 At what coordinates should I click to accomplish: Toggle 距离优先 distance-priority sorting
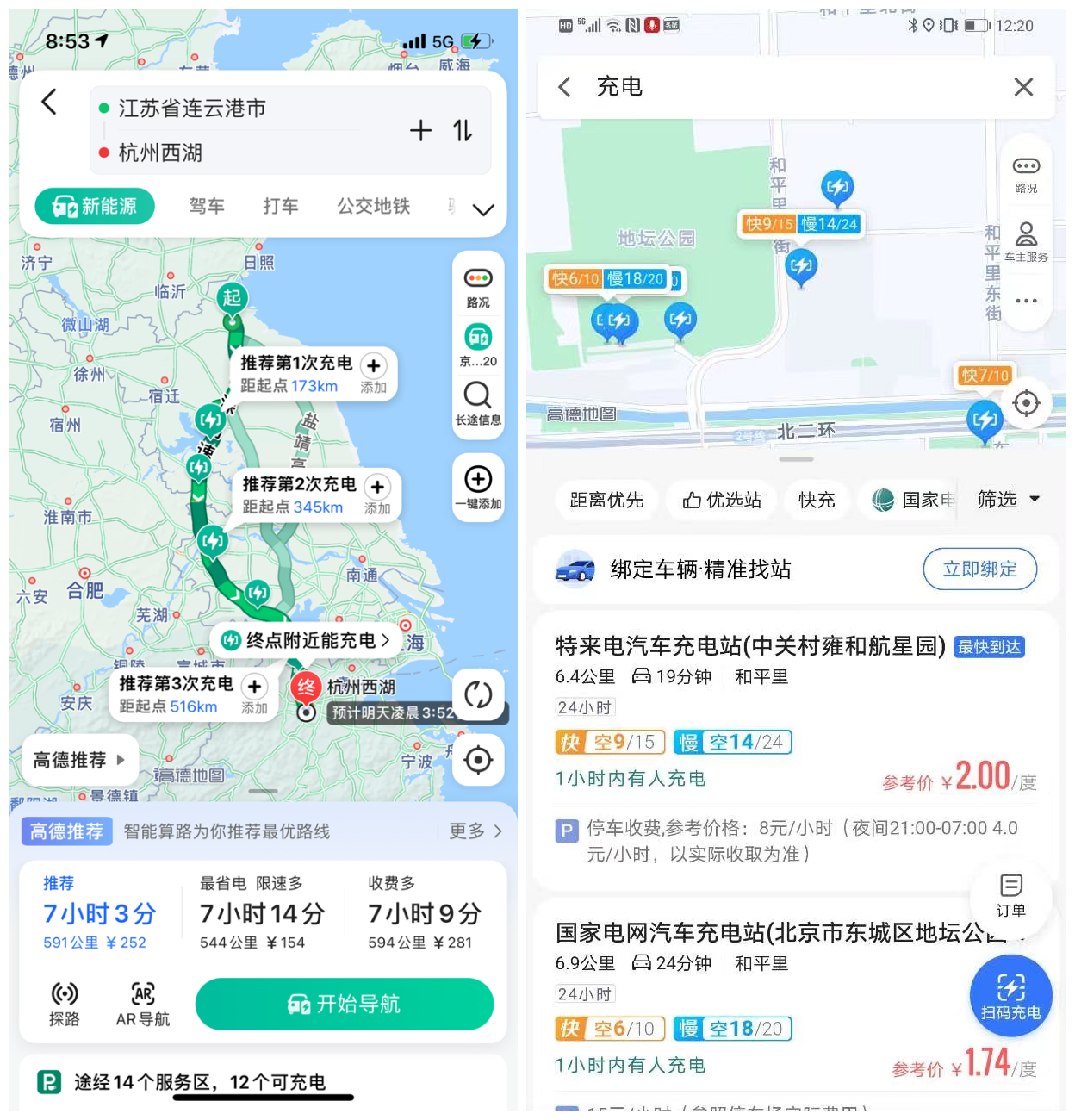coord(606,501)
